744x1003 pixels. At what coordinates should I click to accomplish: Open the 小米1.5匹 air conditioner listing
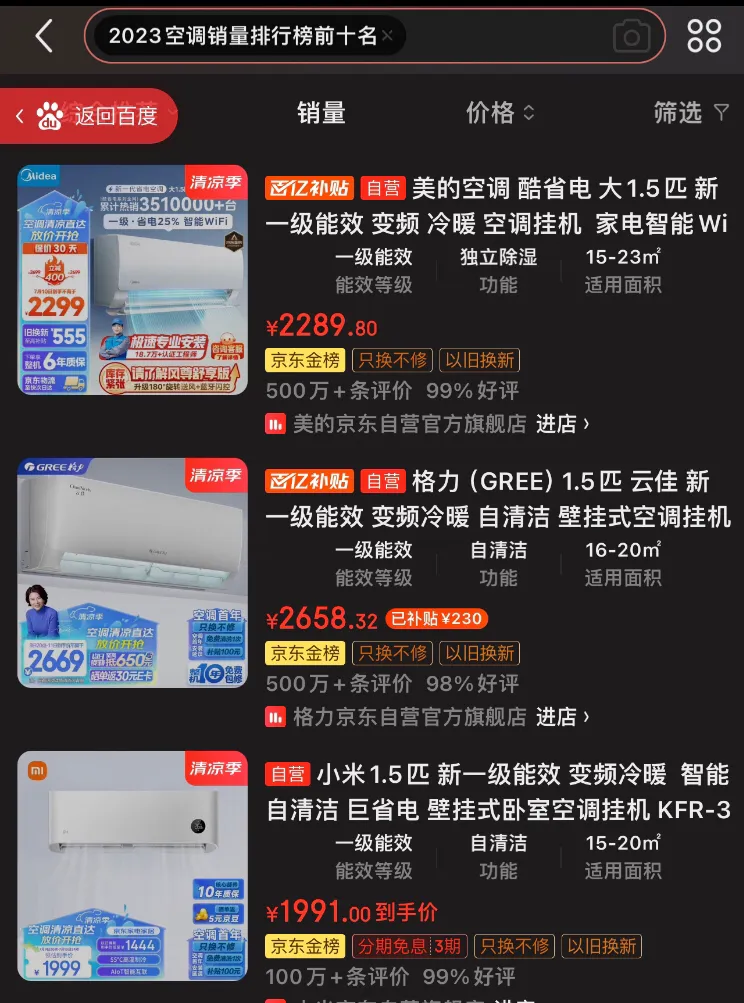(x=496, y=791)
